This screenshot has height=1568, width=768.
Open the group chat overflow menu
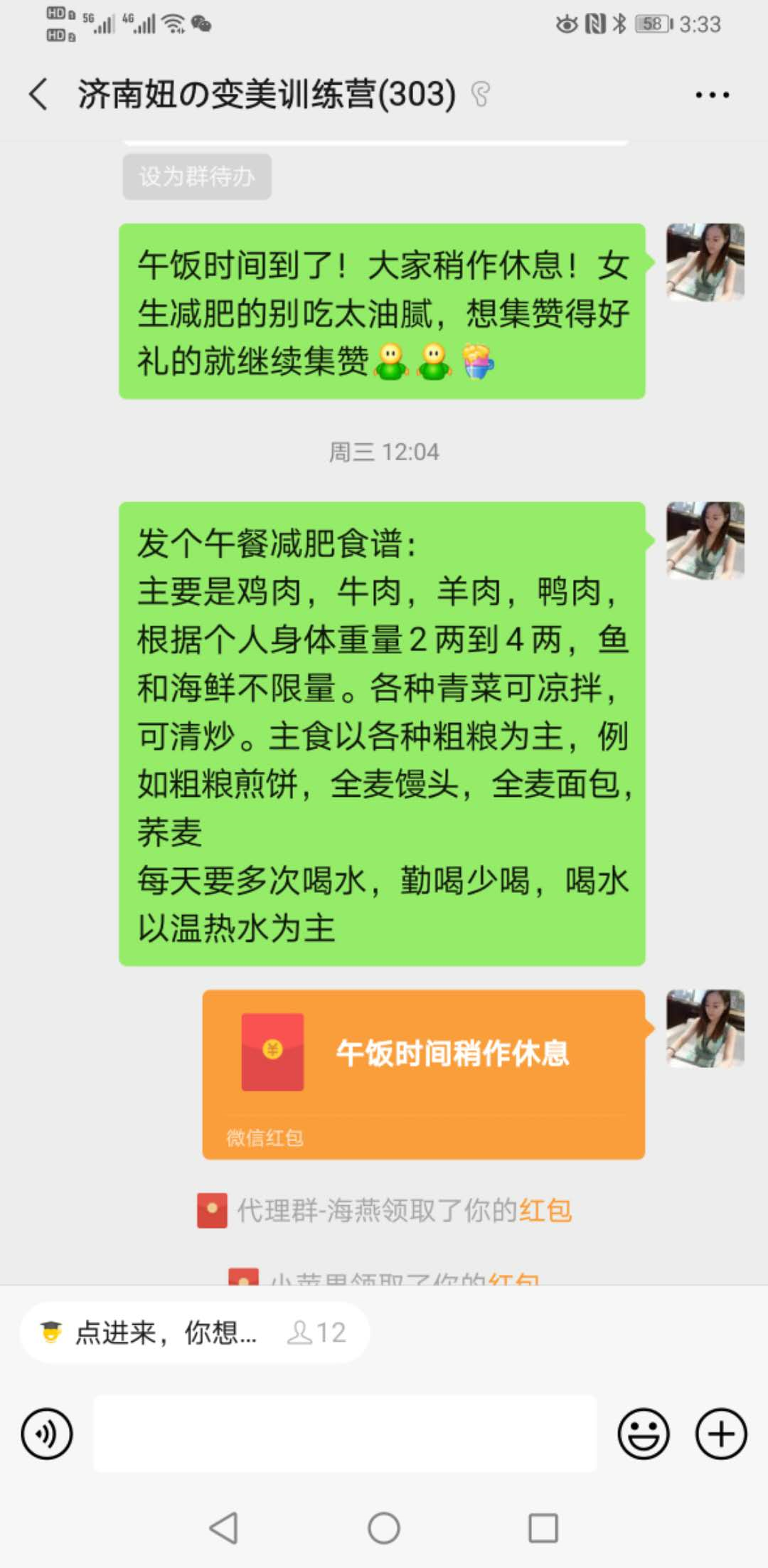[712, 95]
